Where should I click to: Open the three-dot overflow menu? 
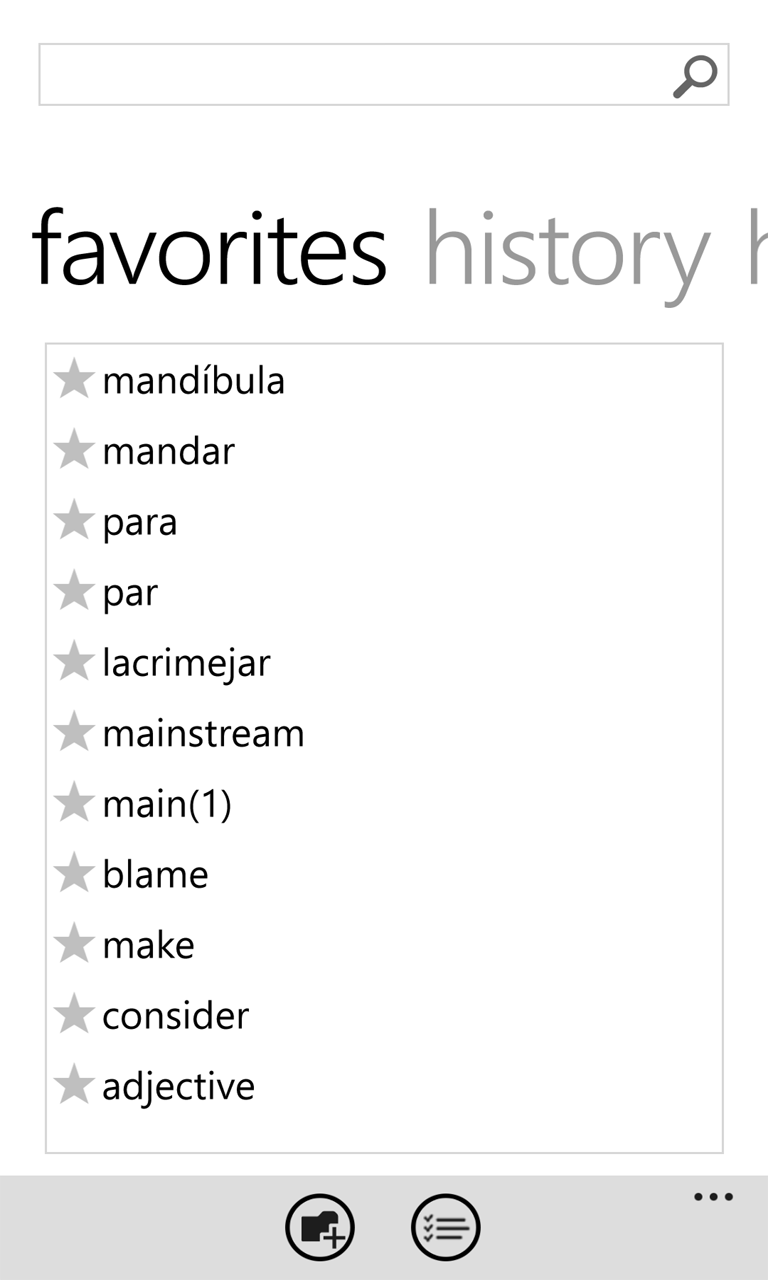click(713, 1197)
